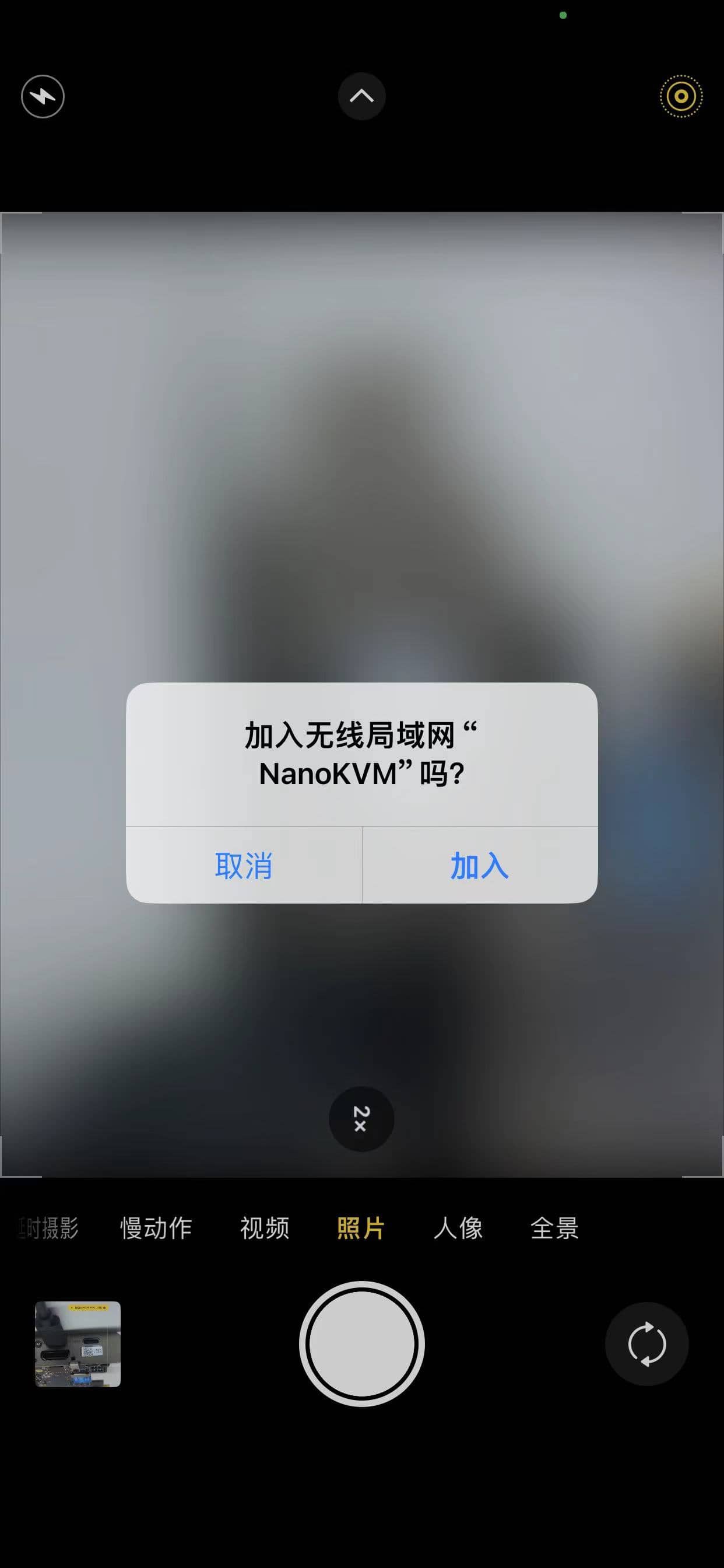Switch to 视频 mode
The height and width of the screenshot is (1568, 724).
[265, 1228]
